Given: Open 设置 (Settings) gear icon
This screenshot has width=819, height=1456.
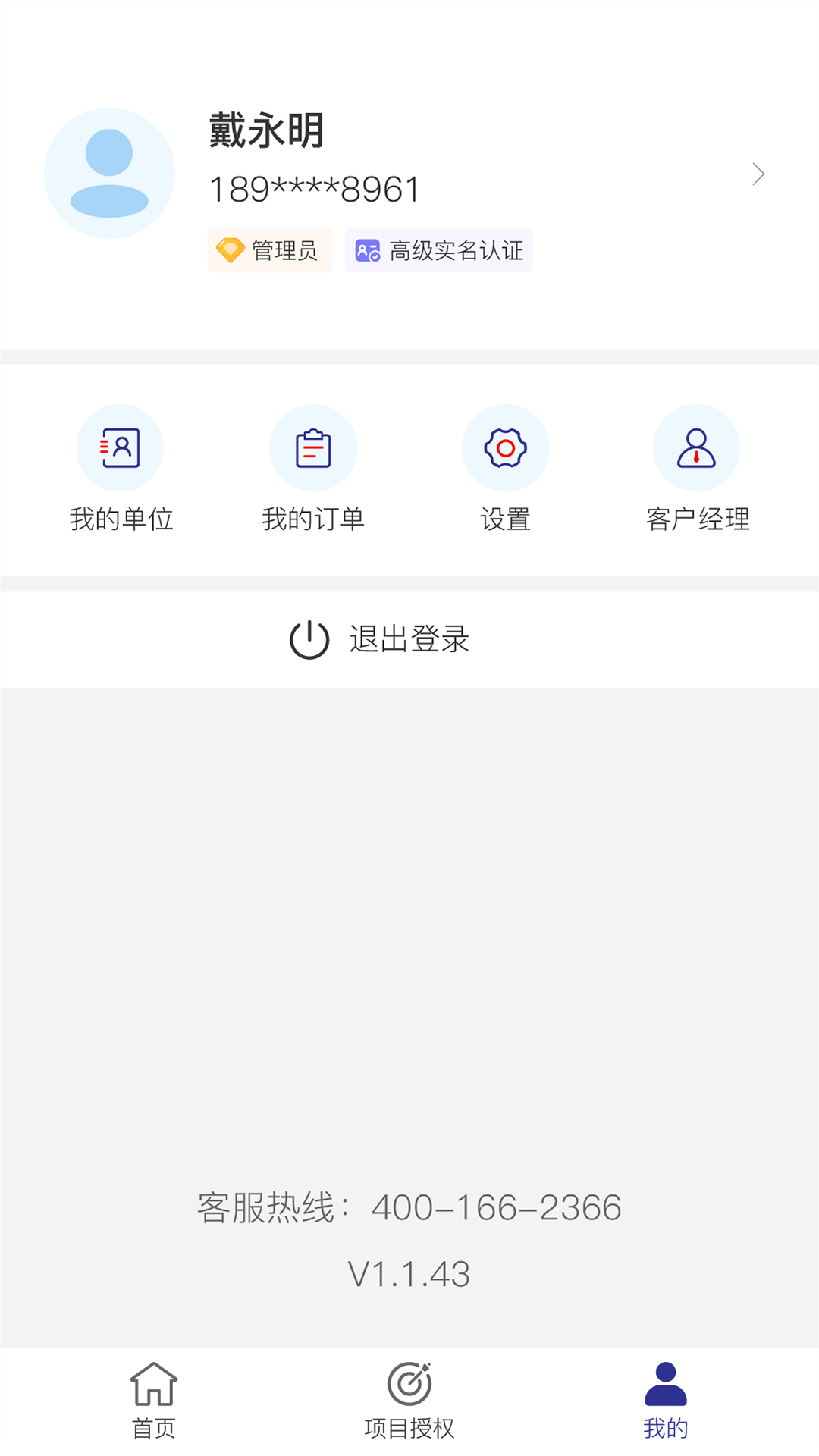Looking at the screenshot, I should [505, 447].
